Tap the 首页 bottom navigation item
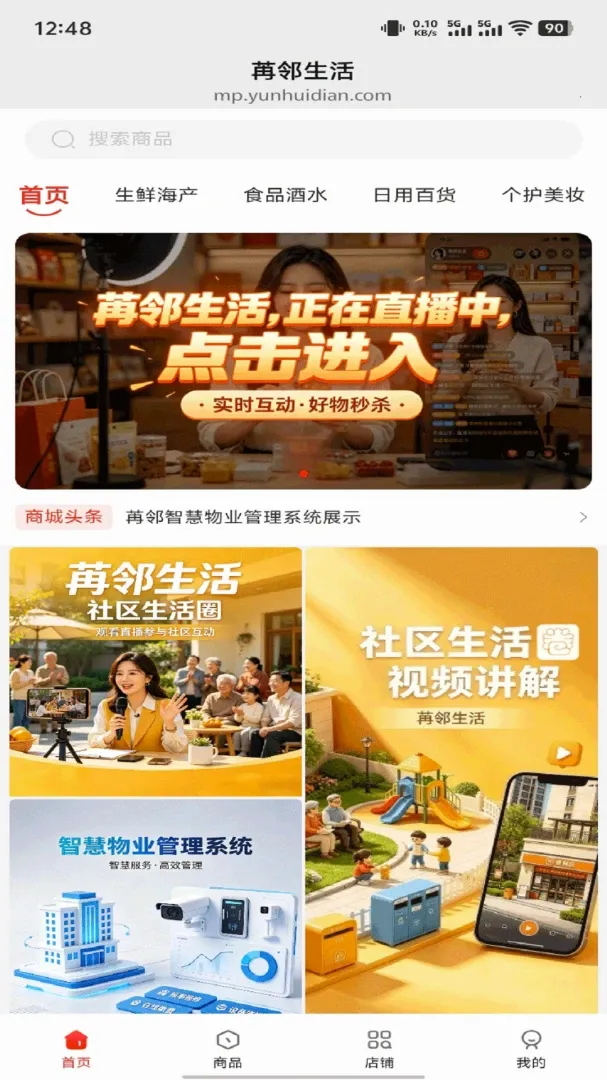Image resolution: width=607 pixels, height=1080 pixels. [x=76, y=1049]
